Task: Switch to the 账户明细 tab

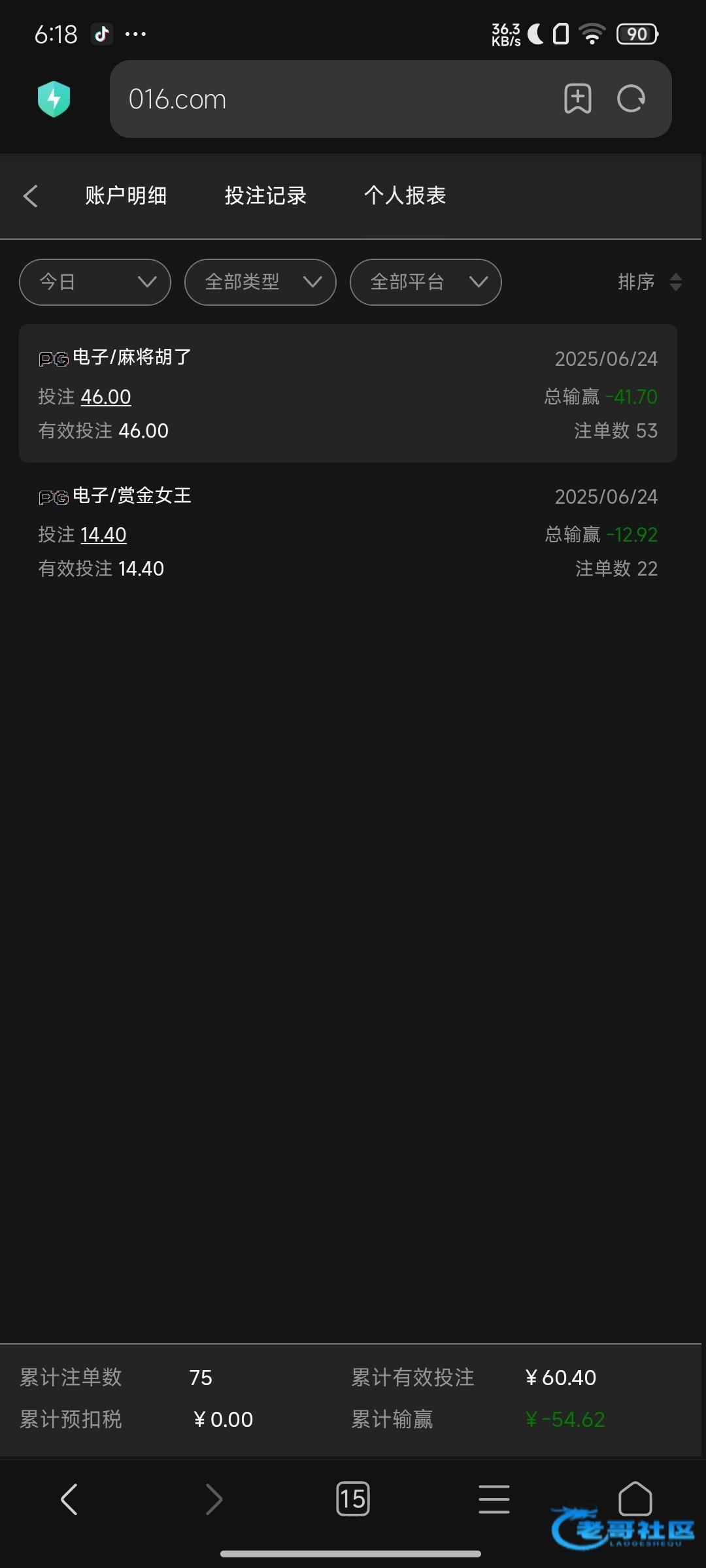Action: pos(126,195)
